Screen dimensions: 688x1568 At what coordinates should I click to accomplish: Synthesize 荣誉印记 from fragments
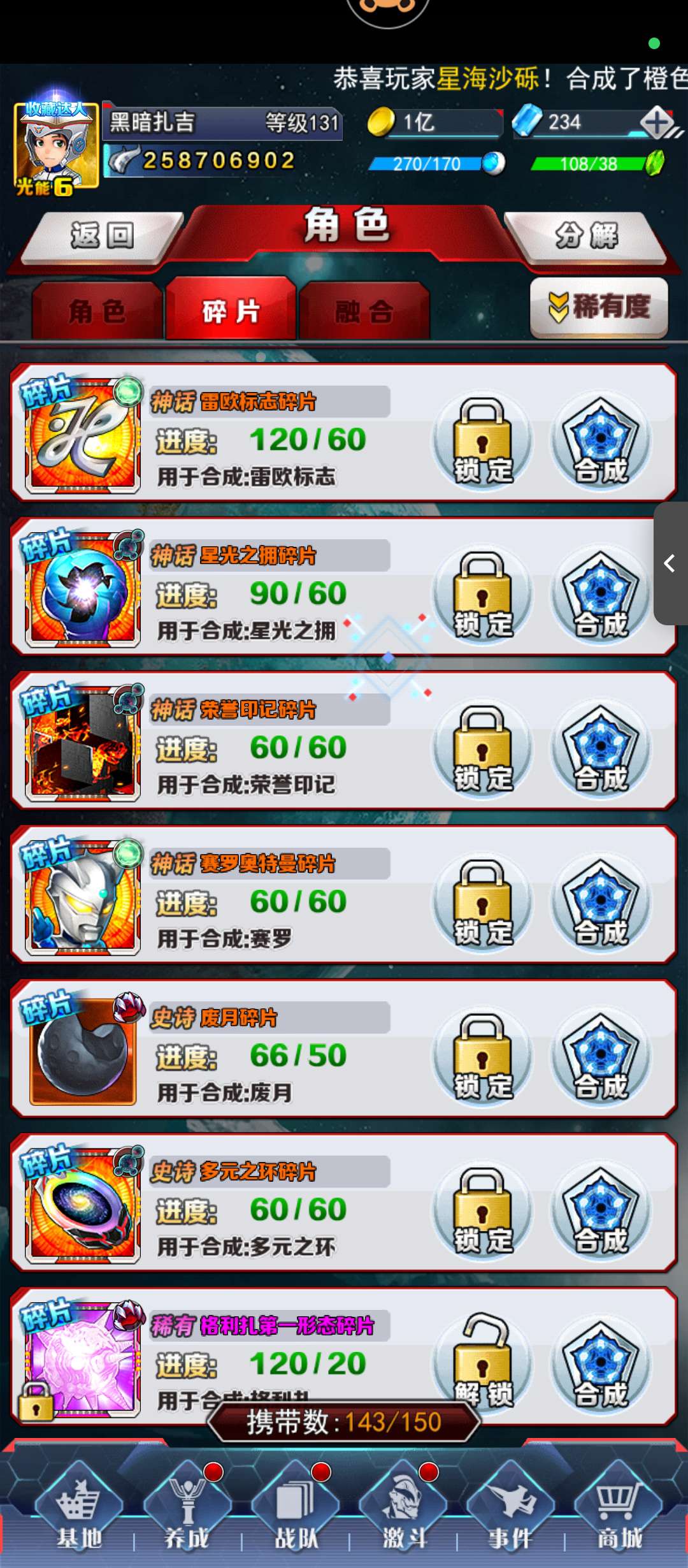tap(601, 749)
